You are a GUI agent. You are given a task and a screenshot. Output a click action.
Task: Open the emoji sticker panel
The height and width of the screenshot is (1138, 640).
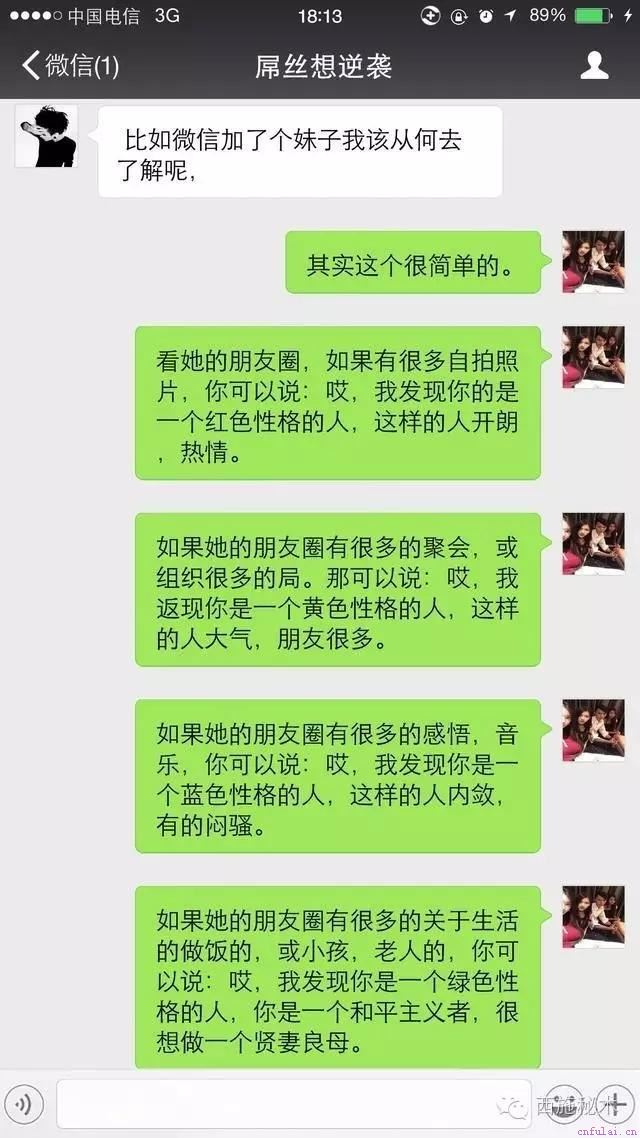(x=565, y=1104)
